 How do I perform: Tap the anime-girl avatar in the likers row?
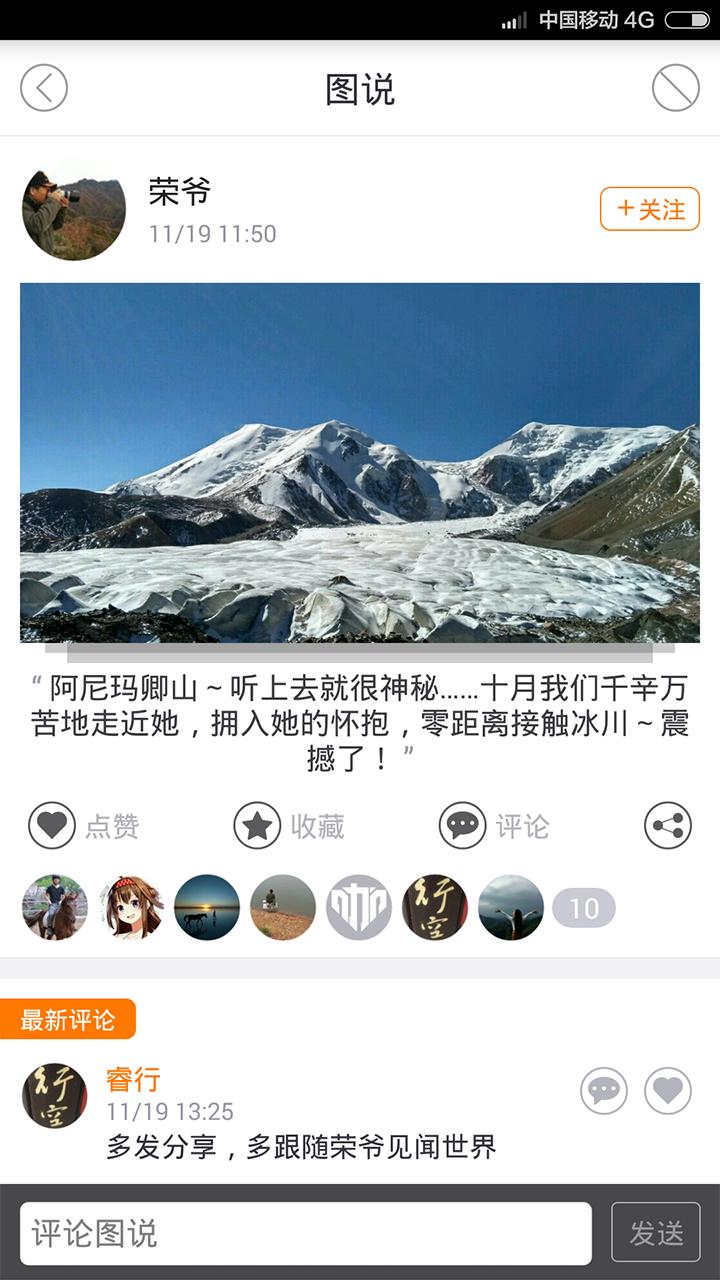tap(128, 906)
